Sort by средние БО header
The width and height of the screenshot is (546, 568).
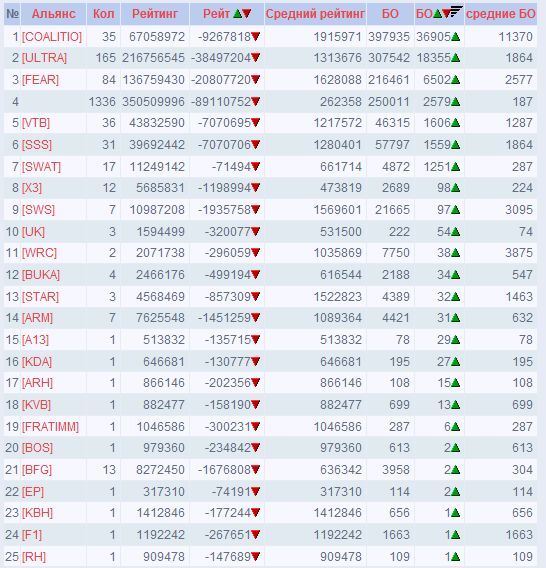coord(500,14)
